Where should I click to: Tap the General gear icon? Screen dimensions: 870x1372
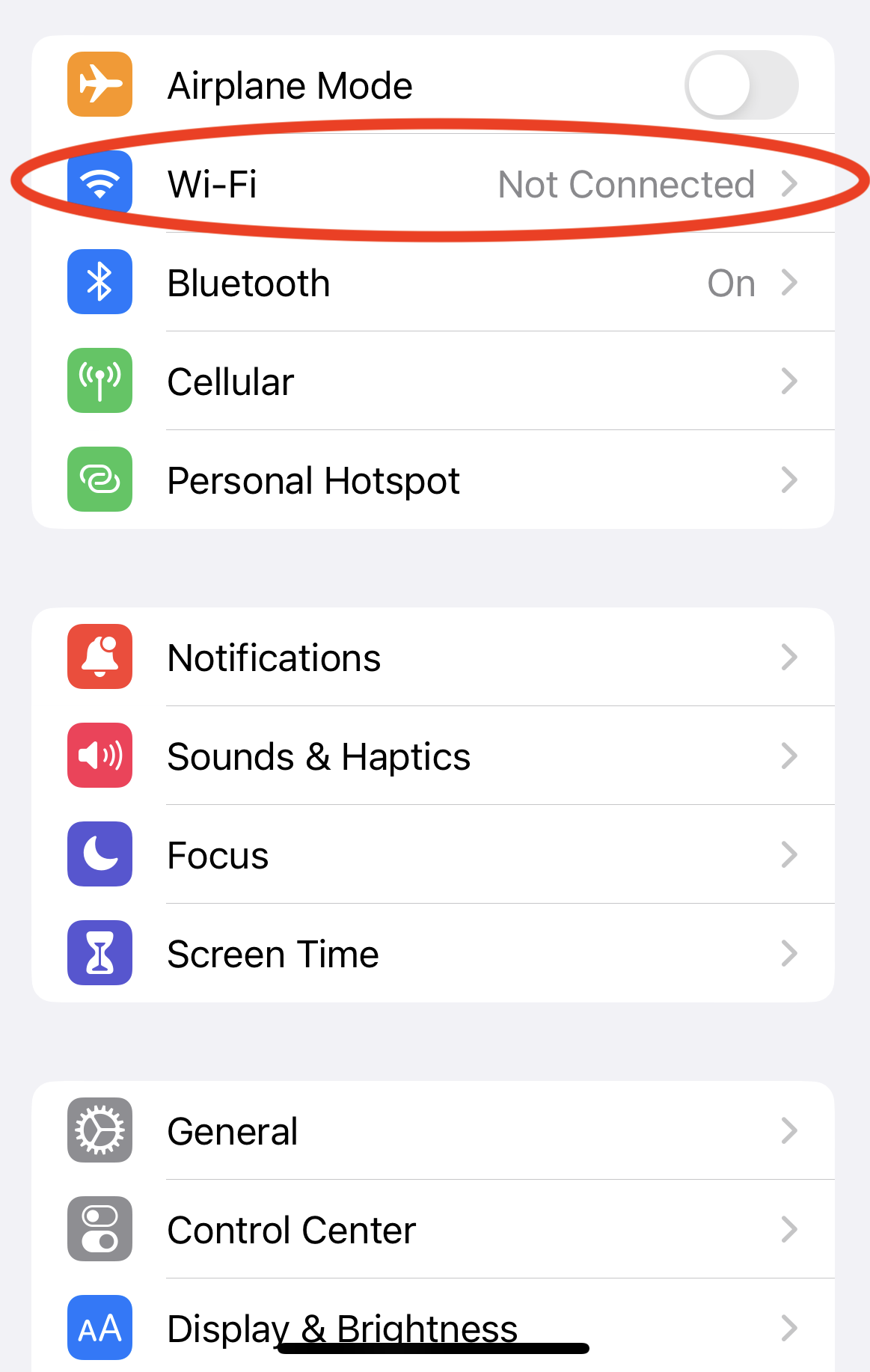(x=99, y=1131)
